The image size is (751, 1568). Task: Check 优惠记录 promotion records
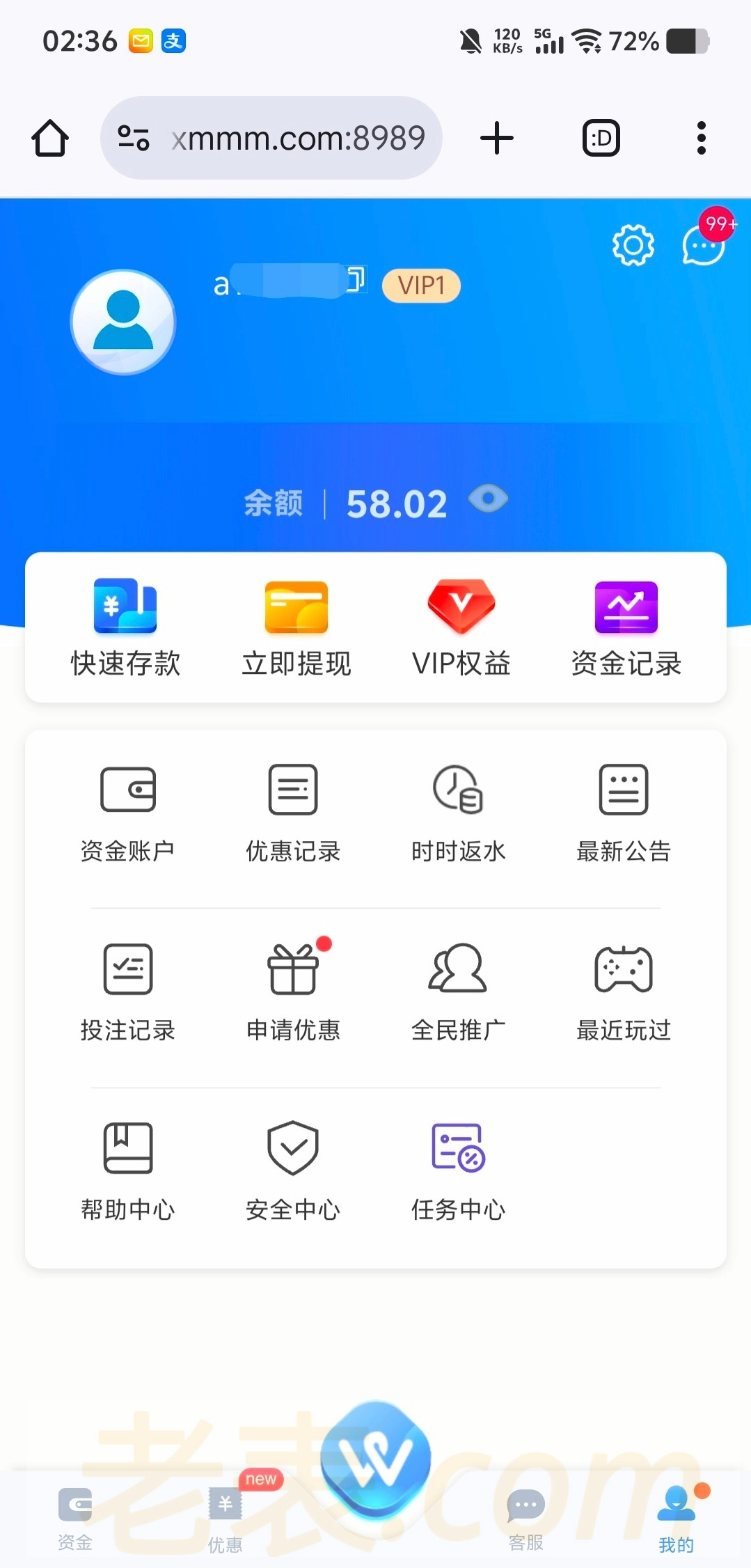tap(293, 813)
